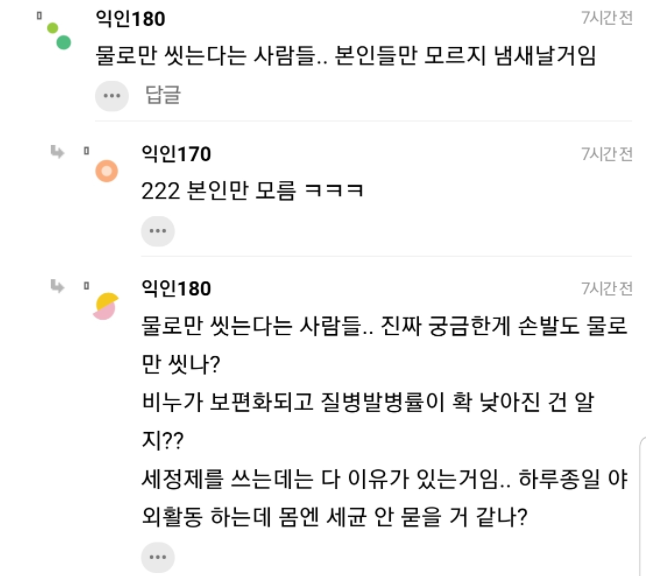
Task: Reply to 익인180's first comment via 답글
Action: [163, 96]
